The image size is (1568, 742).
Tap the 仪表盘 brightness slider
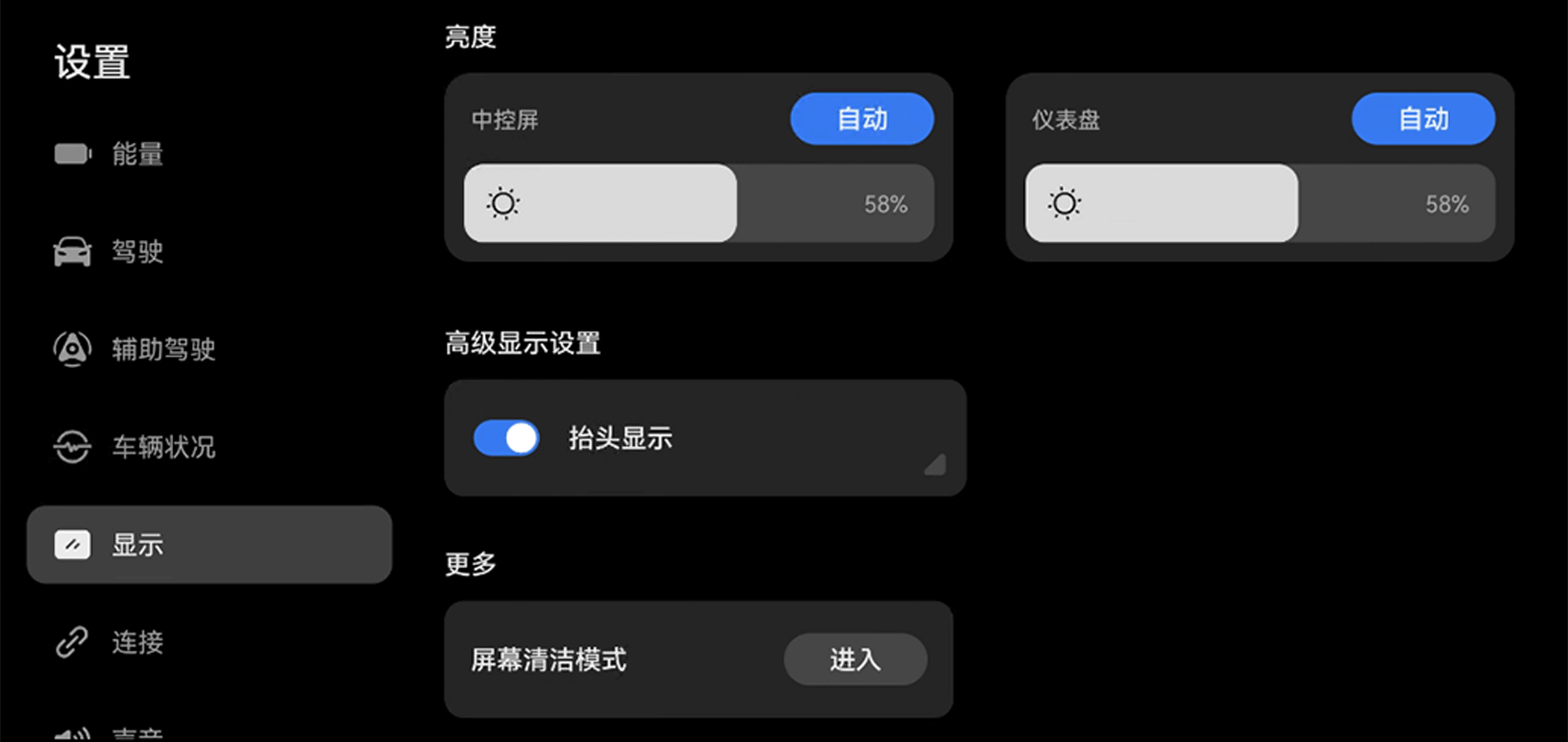click(1259, 203)
